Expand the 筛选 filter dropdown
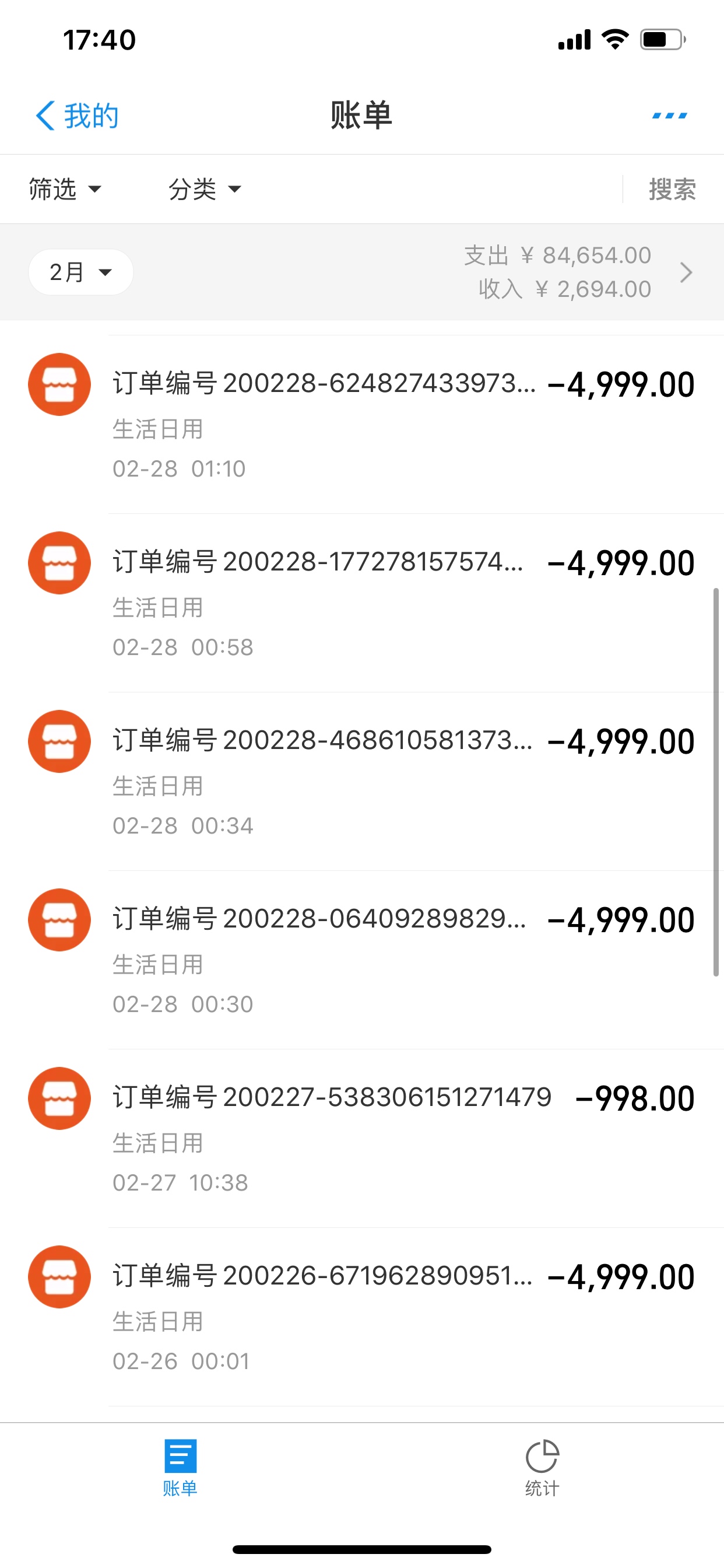 65,190
